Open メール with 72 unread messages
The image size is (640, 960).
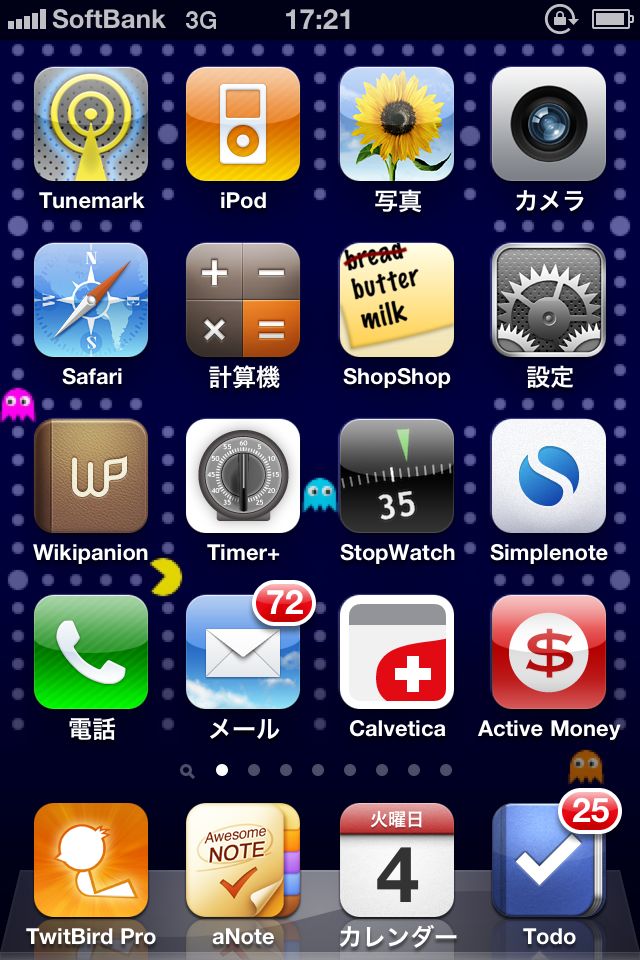(x=243, y=652)
